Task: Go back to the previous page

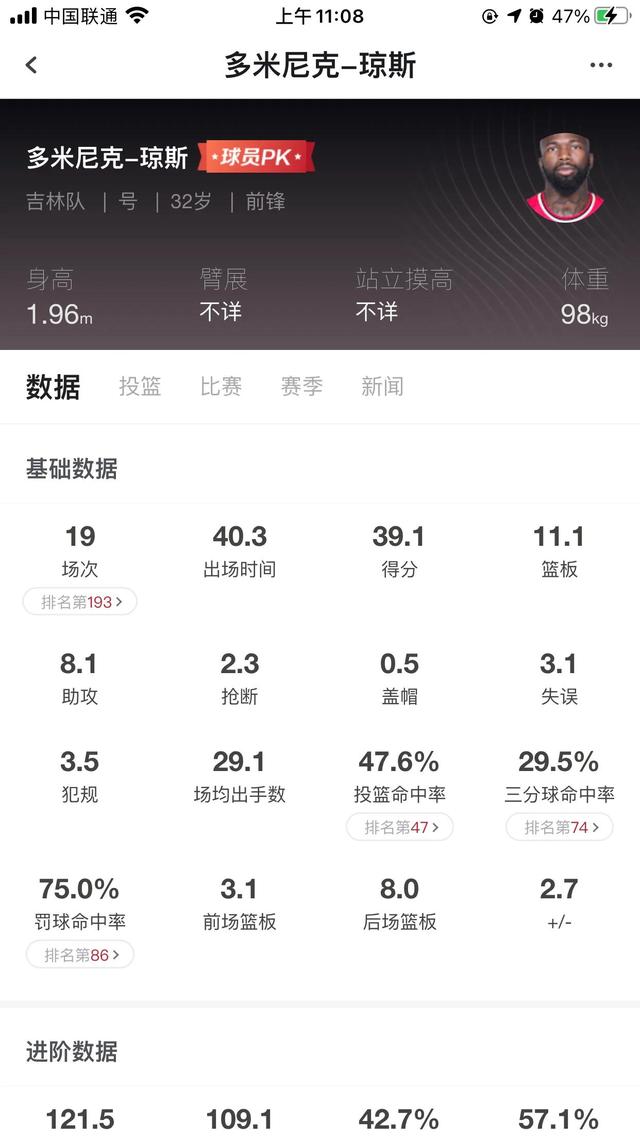Action: [x=31, y=66]
